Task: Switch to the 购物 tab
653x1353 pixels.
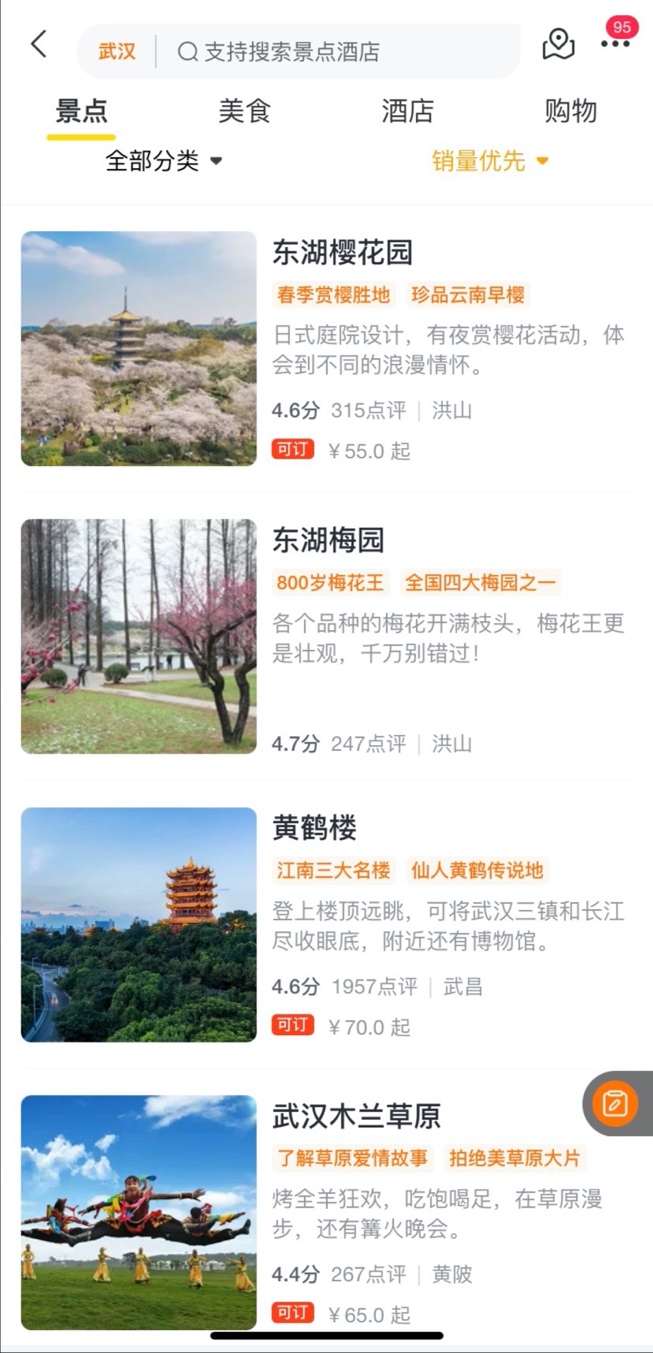Action: [x=570, y=111]
